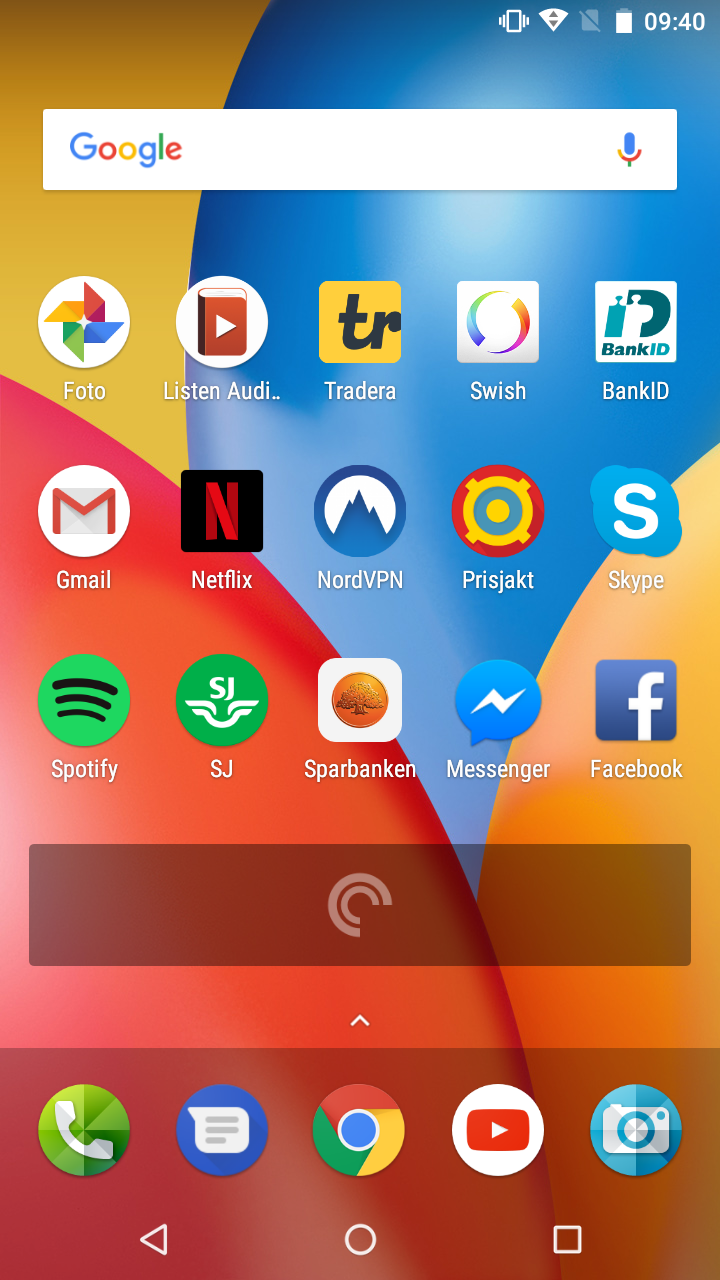Launch Swish payment app
This screenshot has height=1280, width=720.
pyautogui.click(x=498, y=322)
